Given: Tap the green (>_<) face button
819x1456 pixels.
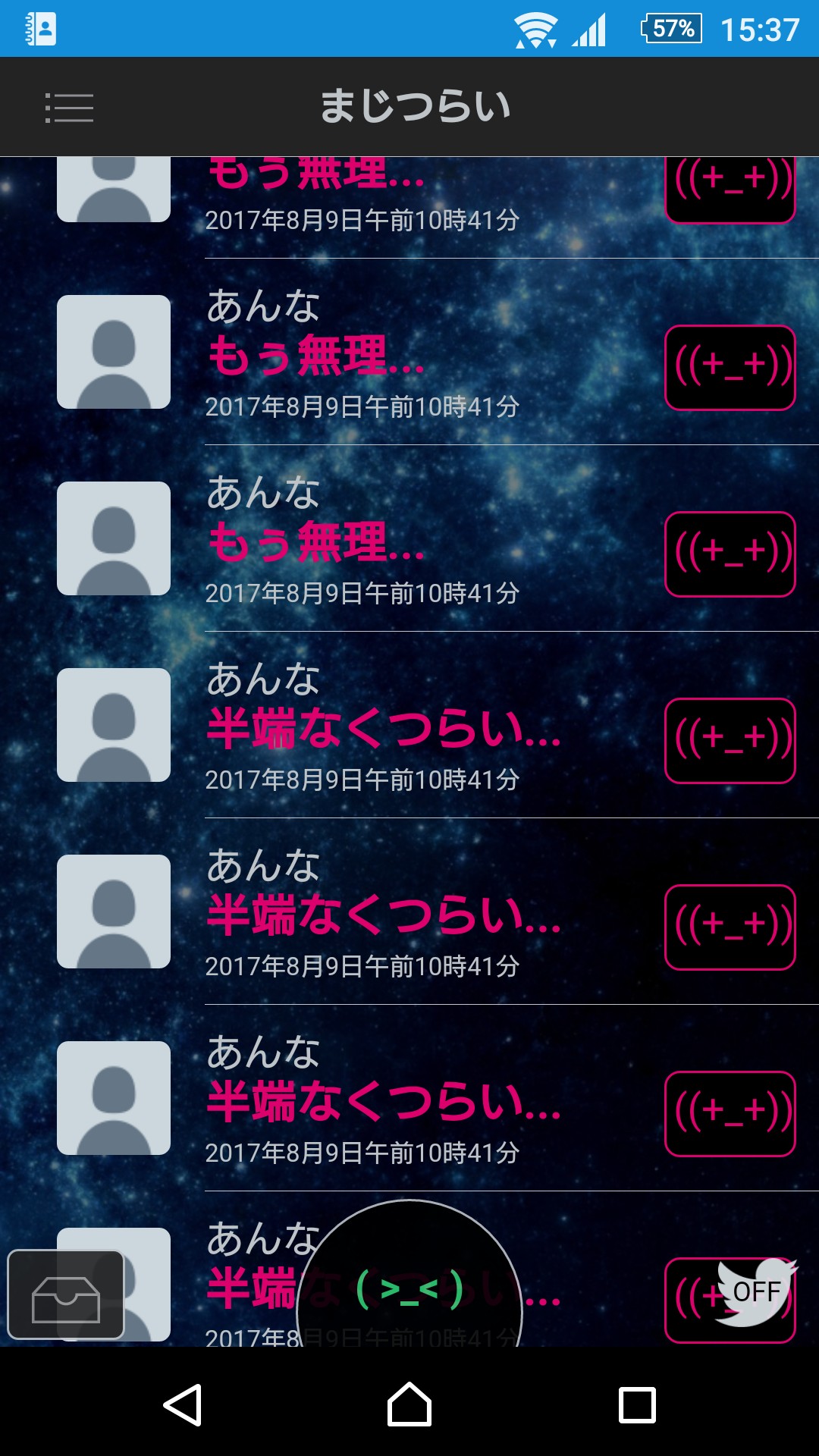Looking at the screenshot, I should tap(409, 1289).
